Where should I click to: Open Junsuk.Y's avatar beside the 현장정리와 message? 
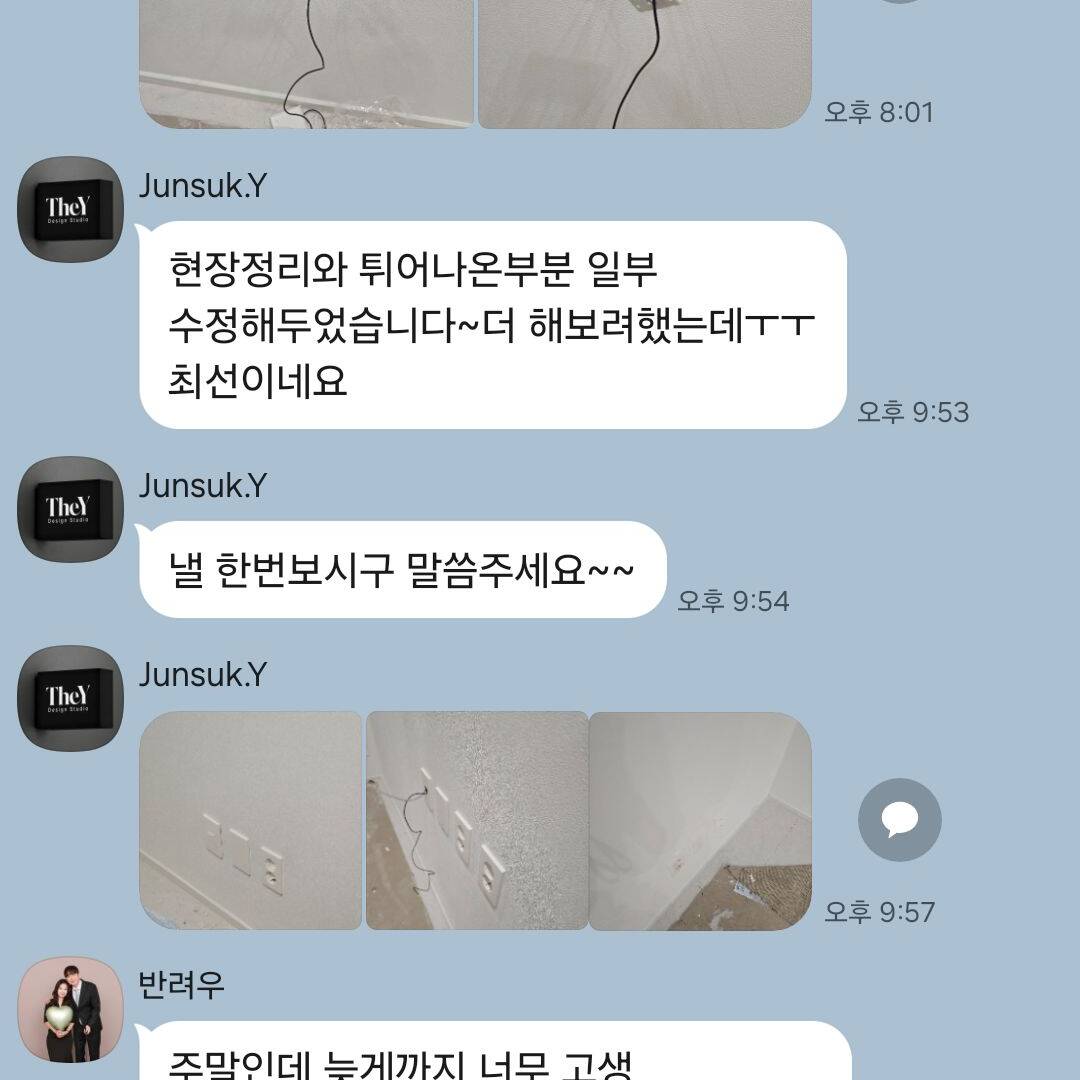(x=70, y=210)
